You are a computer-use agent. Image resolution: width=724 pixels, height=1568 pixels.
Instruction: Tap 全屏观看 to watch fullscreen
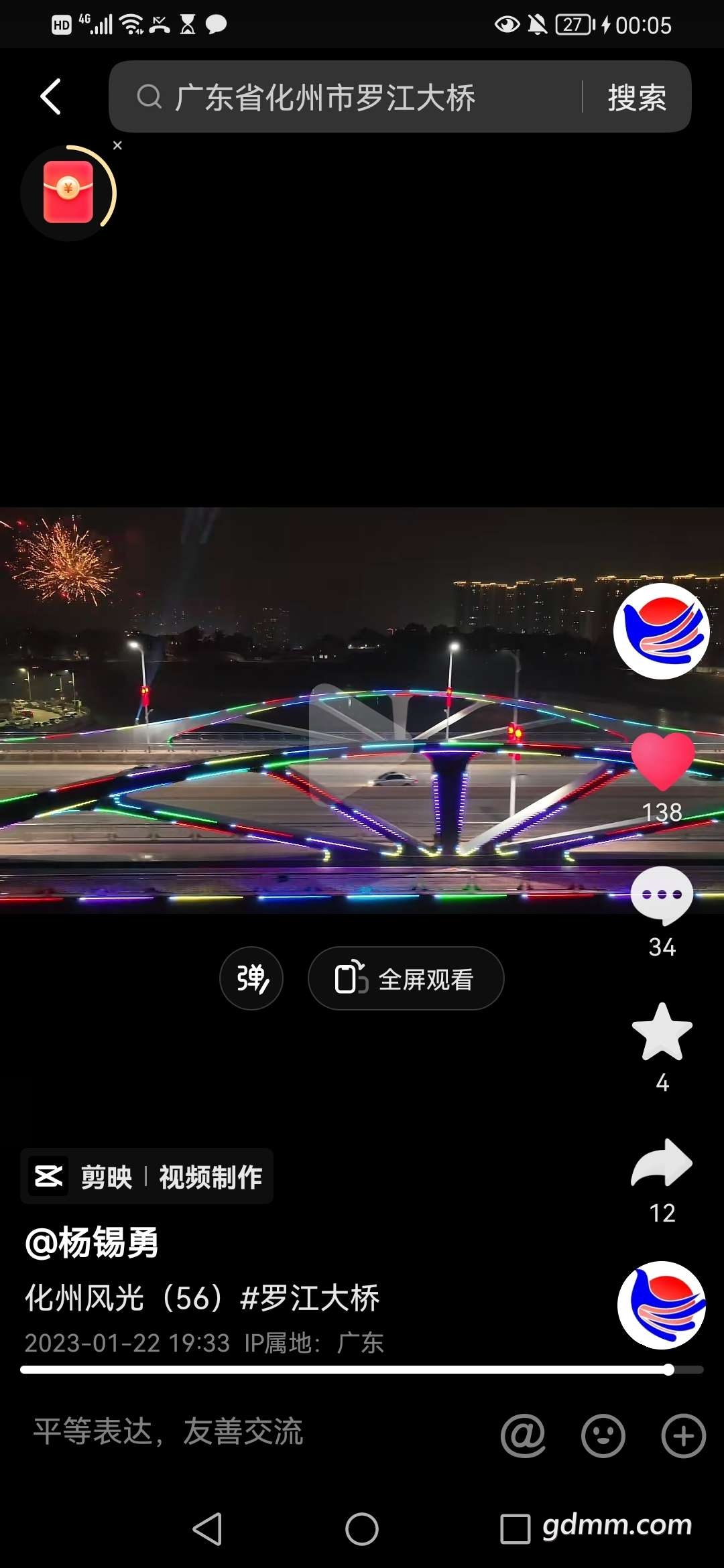click(406, 978)
